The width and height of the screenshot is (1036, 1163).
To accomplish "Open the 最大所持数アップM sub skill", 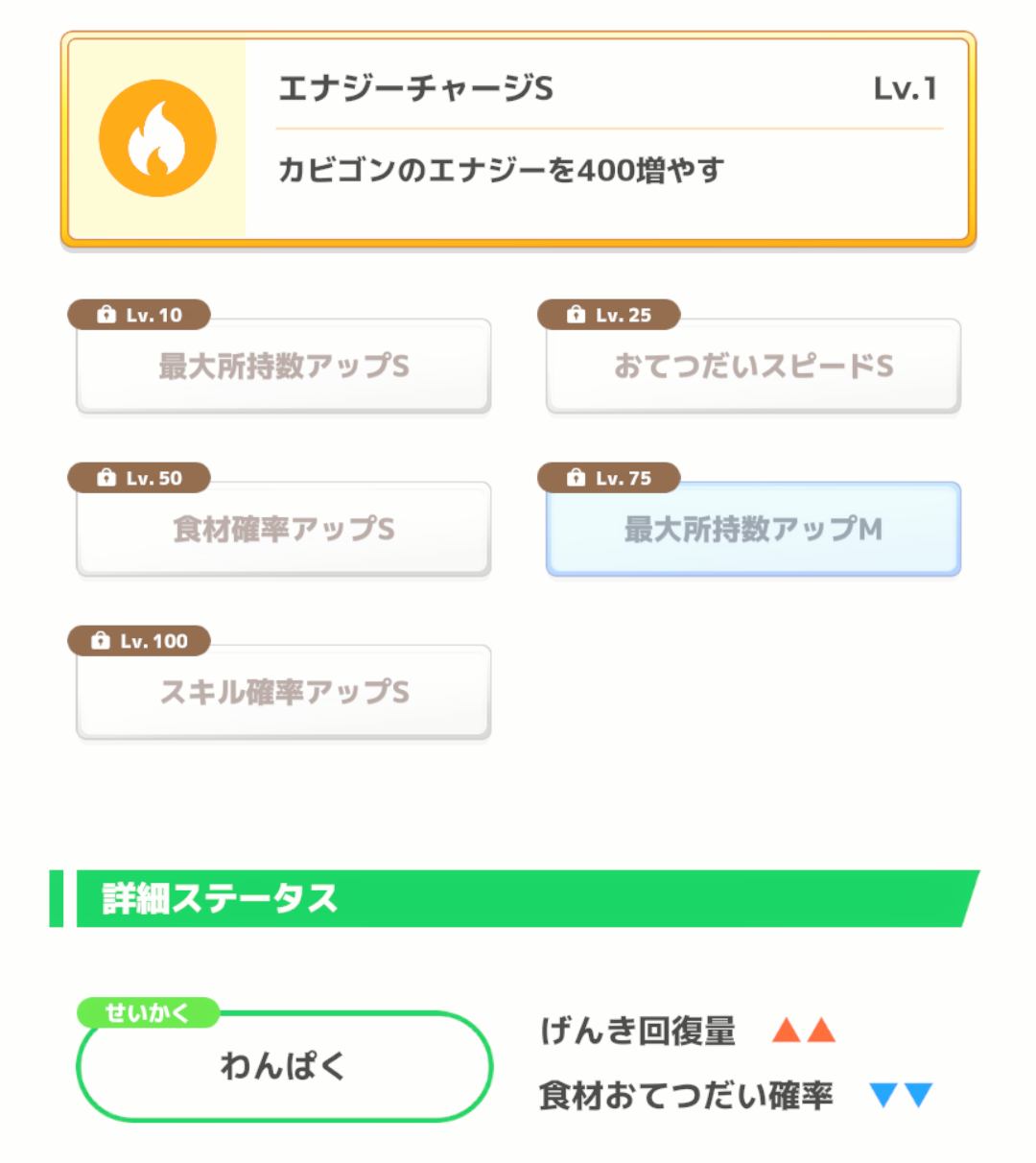I will click(753, 529).
